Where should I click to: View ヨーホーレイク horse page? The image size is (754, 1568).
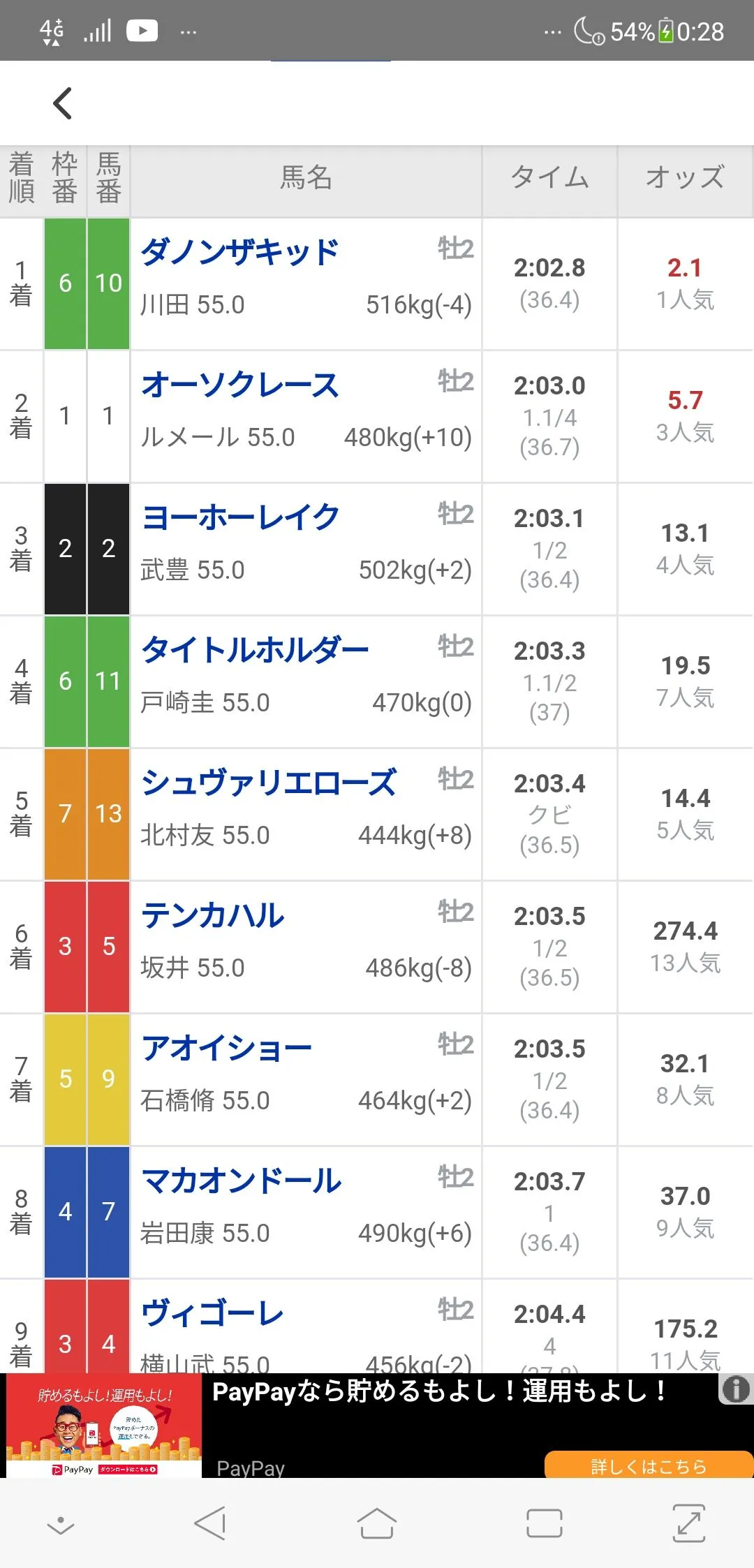(x=240, y=518)
